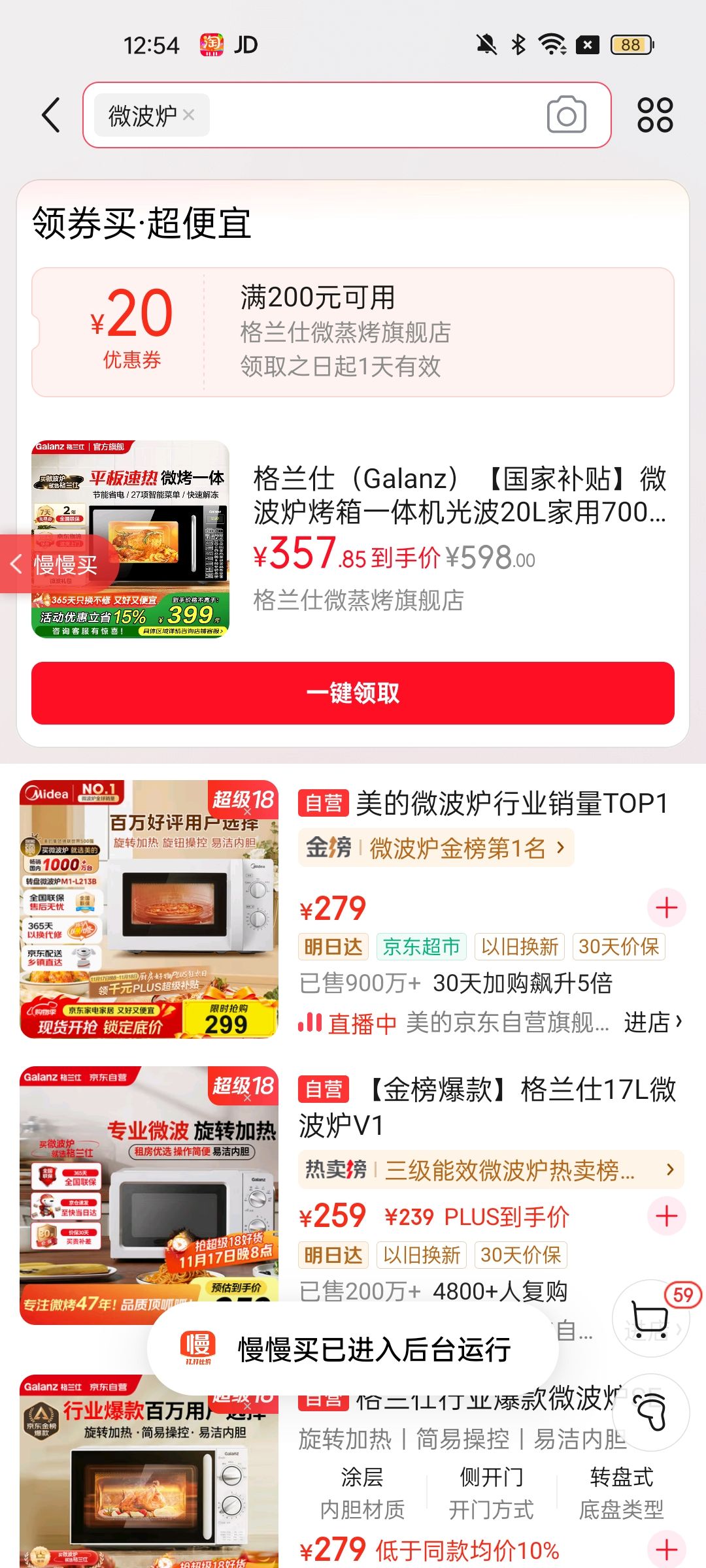
Task: Tap the camera icon for image search
Action: 566,115
